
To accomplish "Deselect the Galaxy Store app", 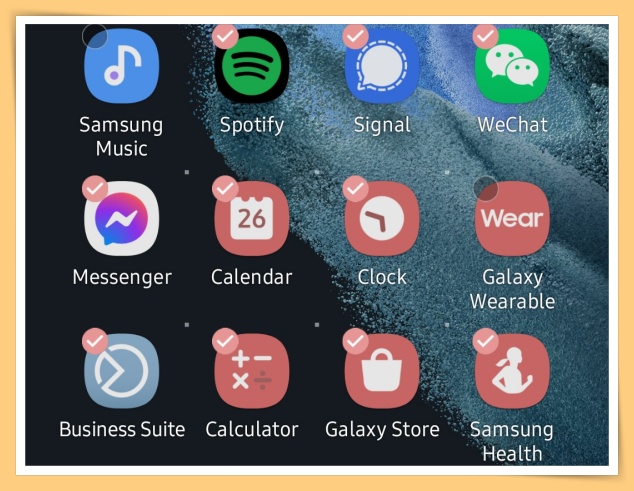I will (x=355, y=342).
